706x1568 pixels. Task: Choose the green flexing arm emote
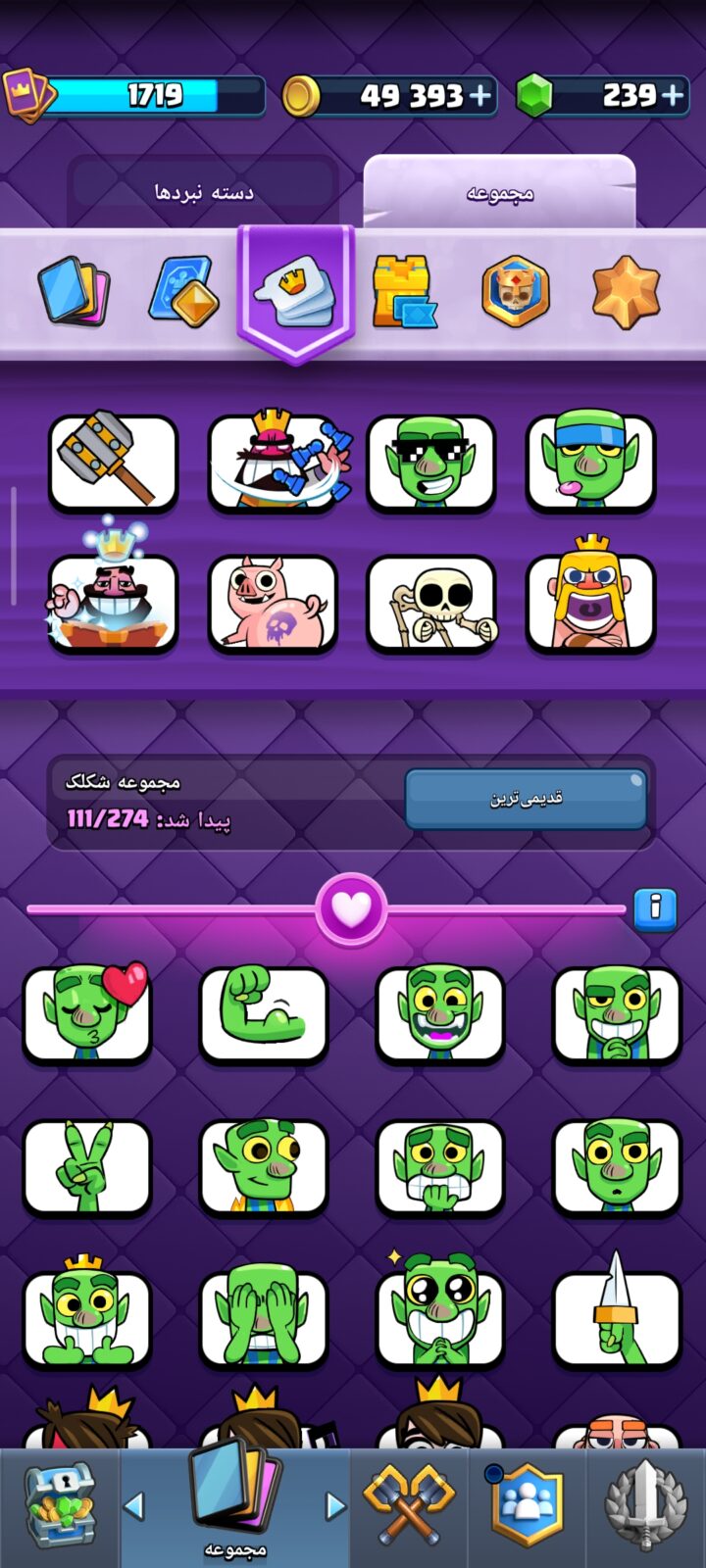(263, 1013)
